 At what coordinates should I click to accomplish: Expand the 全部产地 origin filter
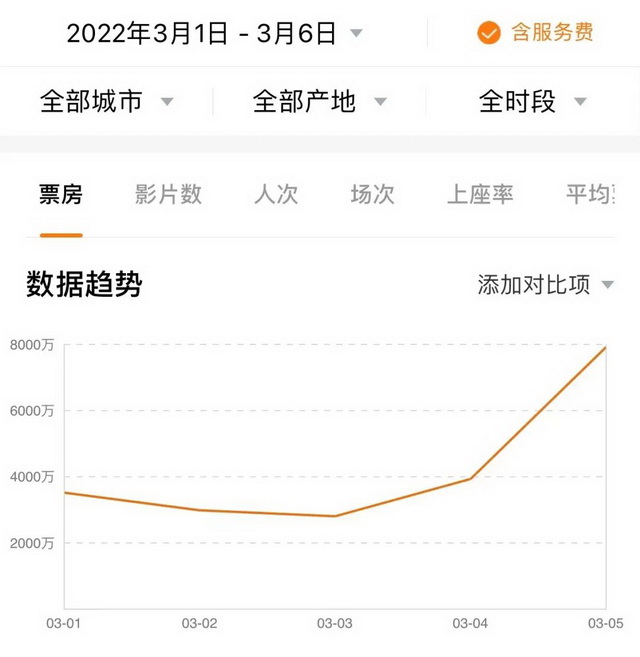pos(319,101)
